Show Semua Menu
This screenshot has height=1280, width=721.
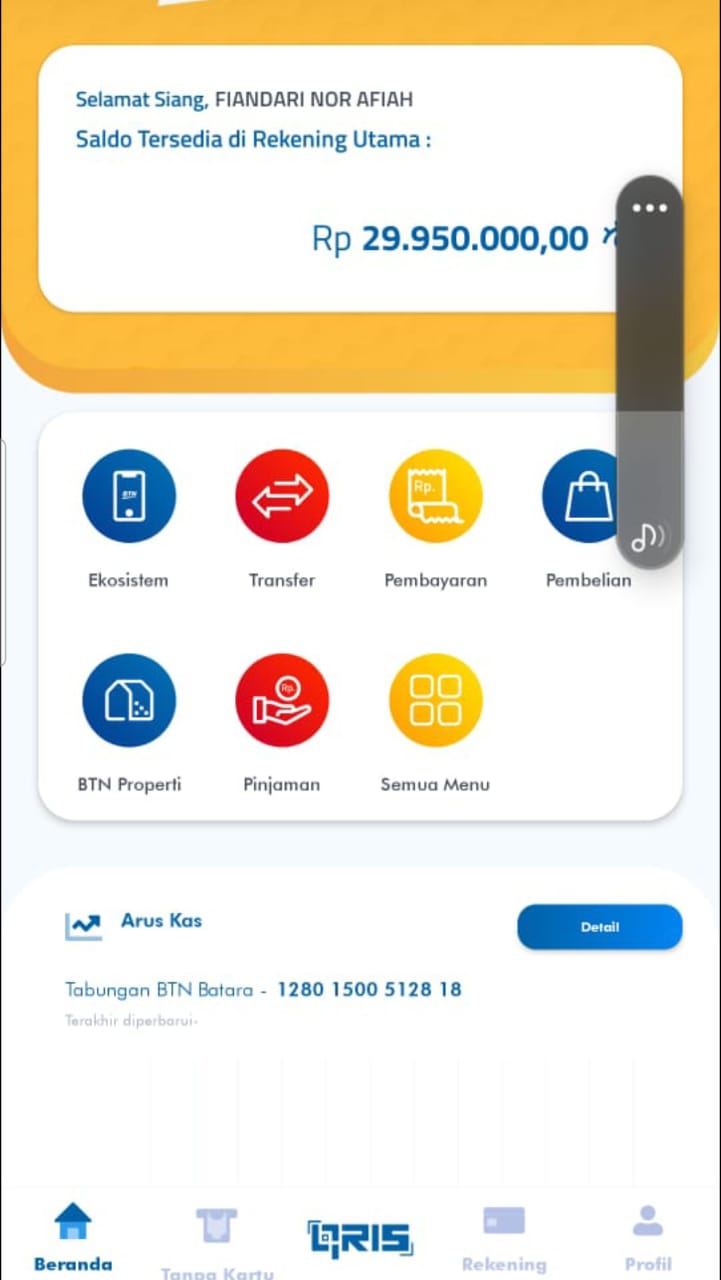pos(435,701)
